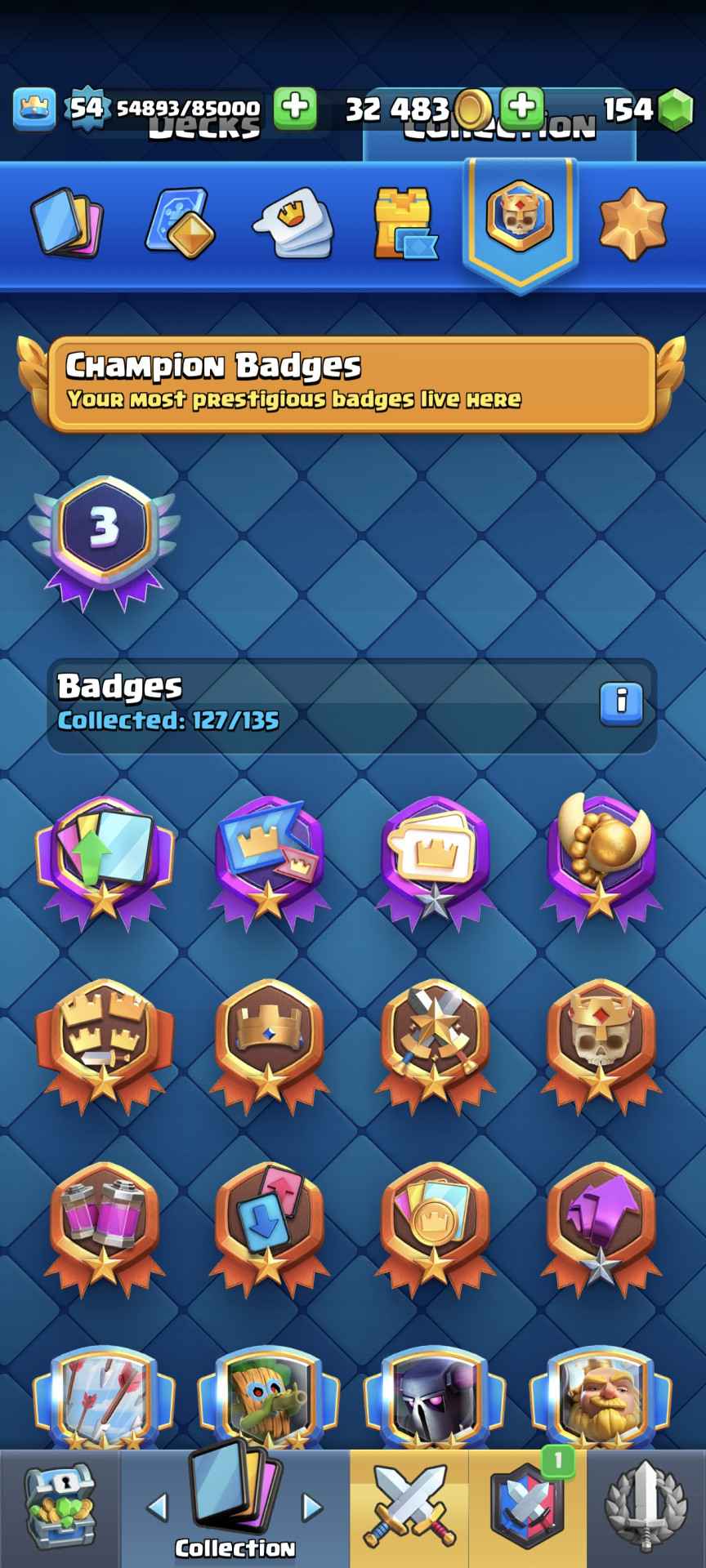
Task: Show info about Badges
Action: (621, 702)
